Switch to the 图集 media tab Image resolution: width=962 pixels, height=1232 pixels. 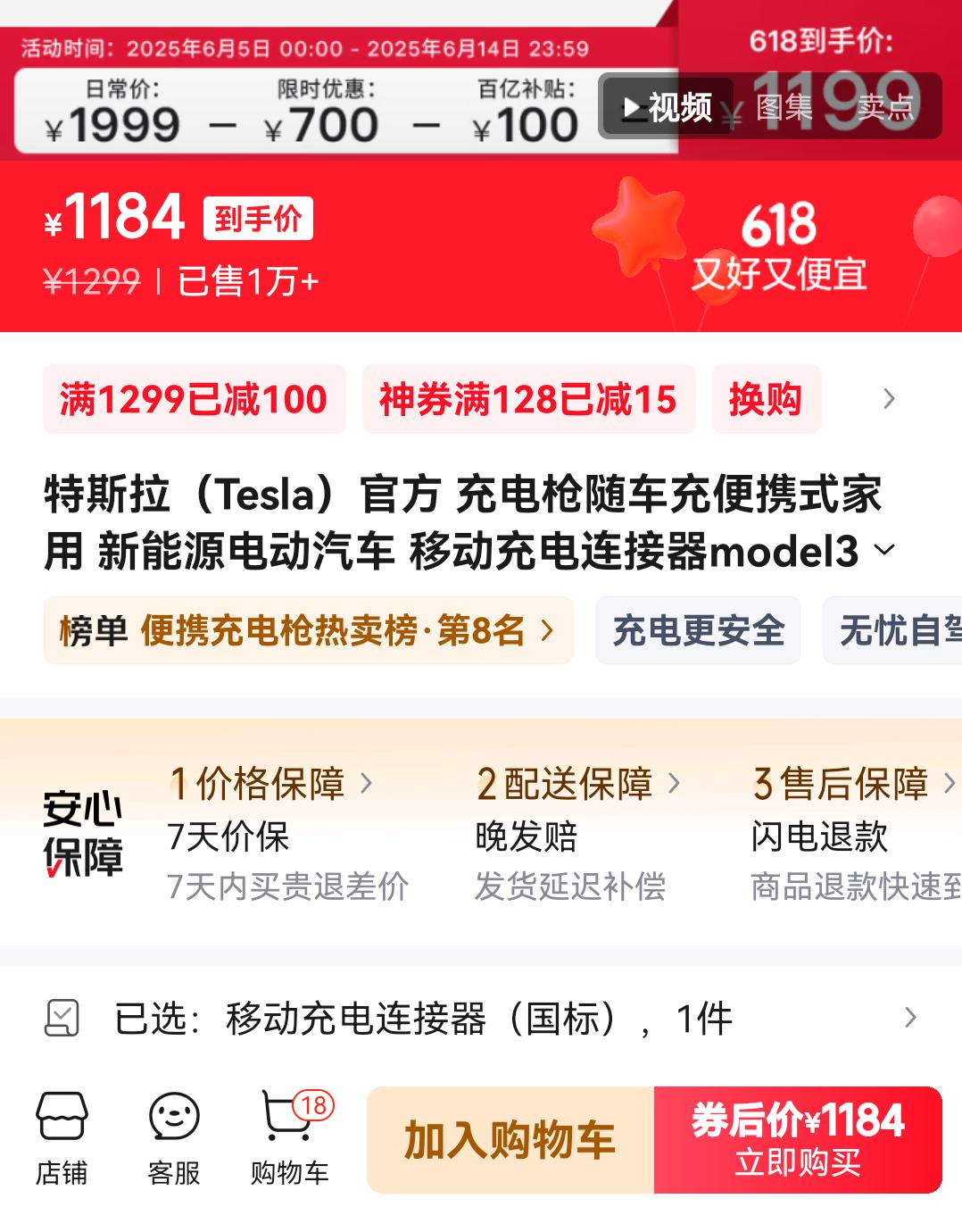click(784, 107)
